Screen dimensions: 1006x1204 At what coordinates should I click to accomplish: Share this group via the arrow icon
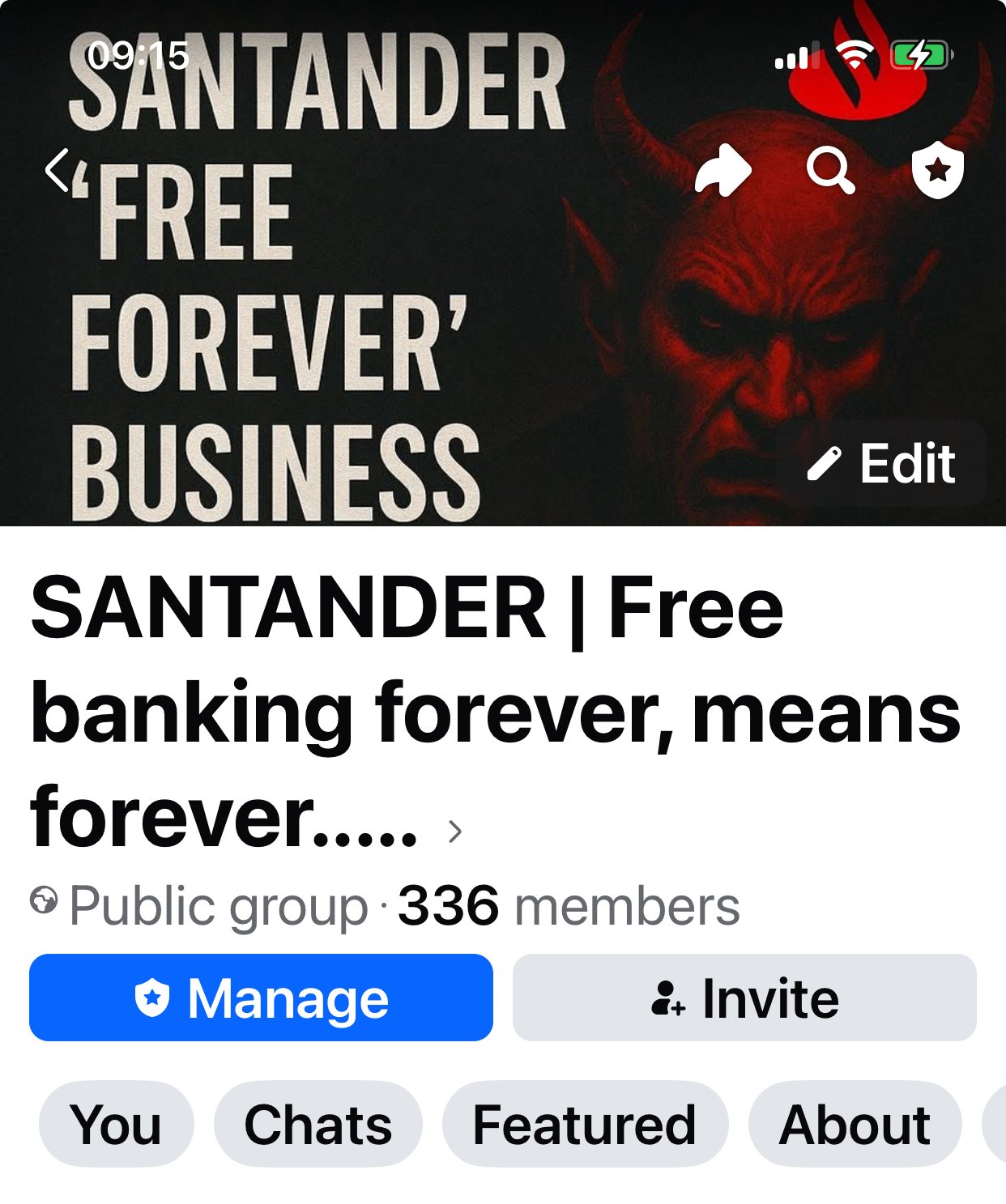[x=723, y=170]
